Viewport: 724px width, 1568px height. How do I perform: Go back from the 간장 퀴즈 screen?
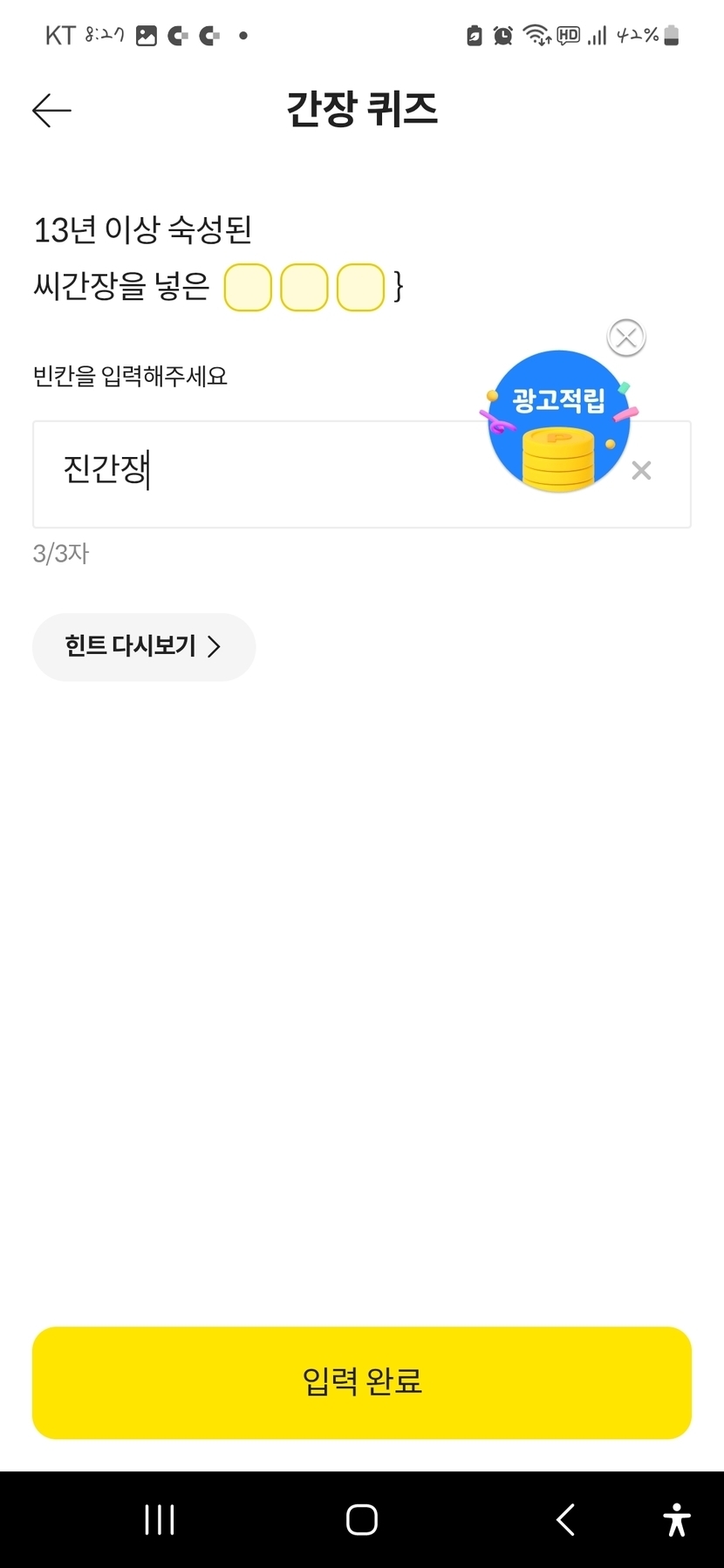(51, 111)
